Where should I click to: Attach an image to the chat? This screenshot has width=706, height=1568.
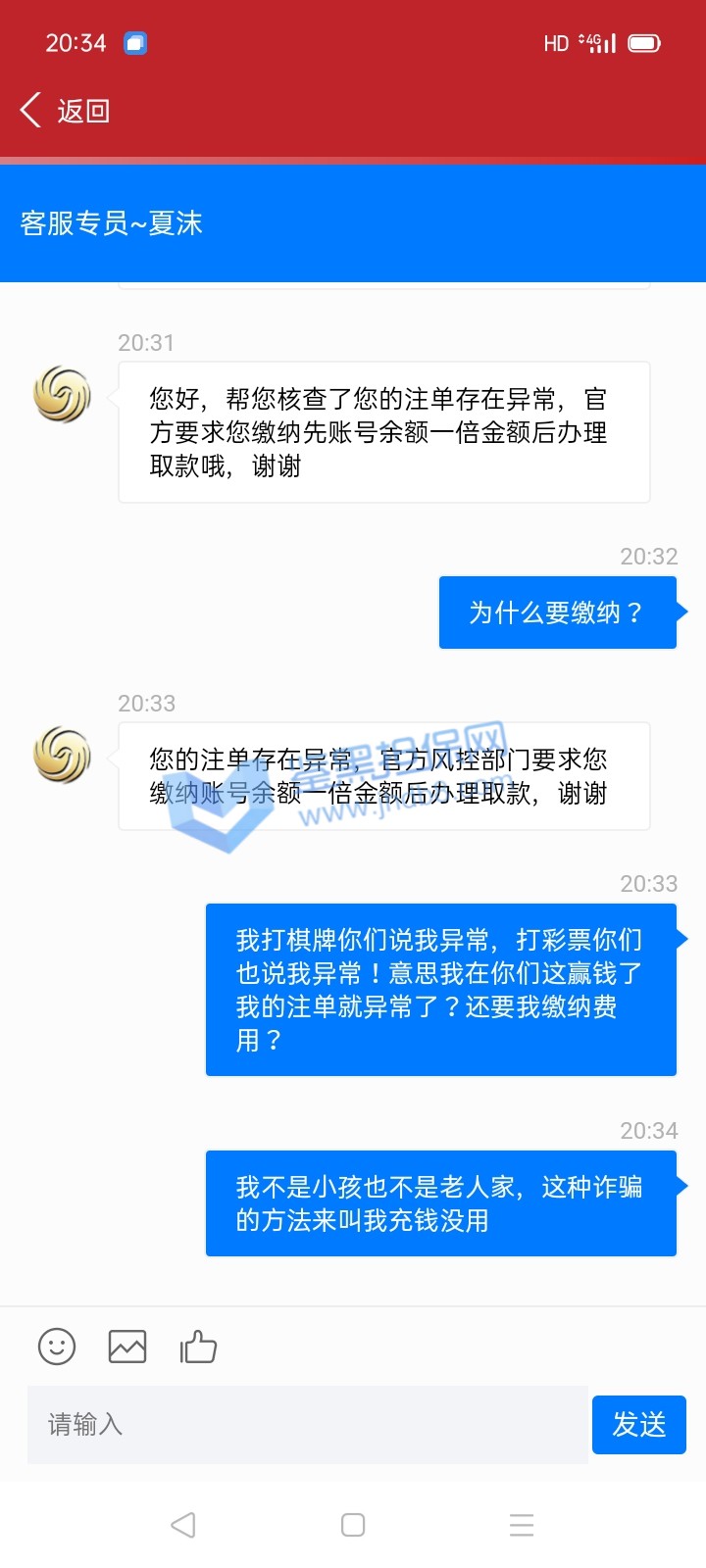127,1347
